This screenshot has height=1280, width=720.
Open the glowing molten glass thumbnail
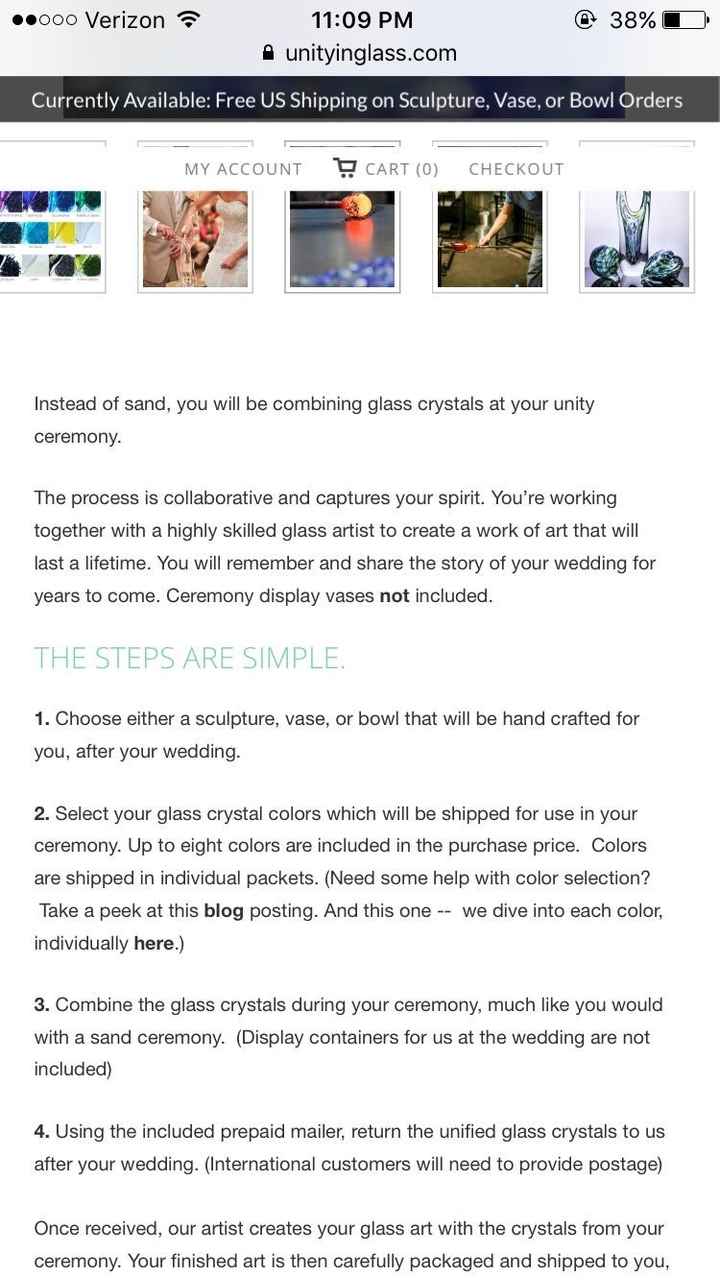click(x=342, y=240)
